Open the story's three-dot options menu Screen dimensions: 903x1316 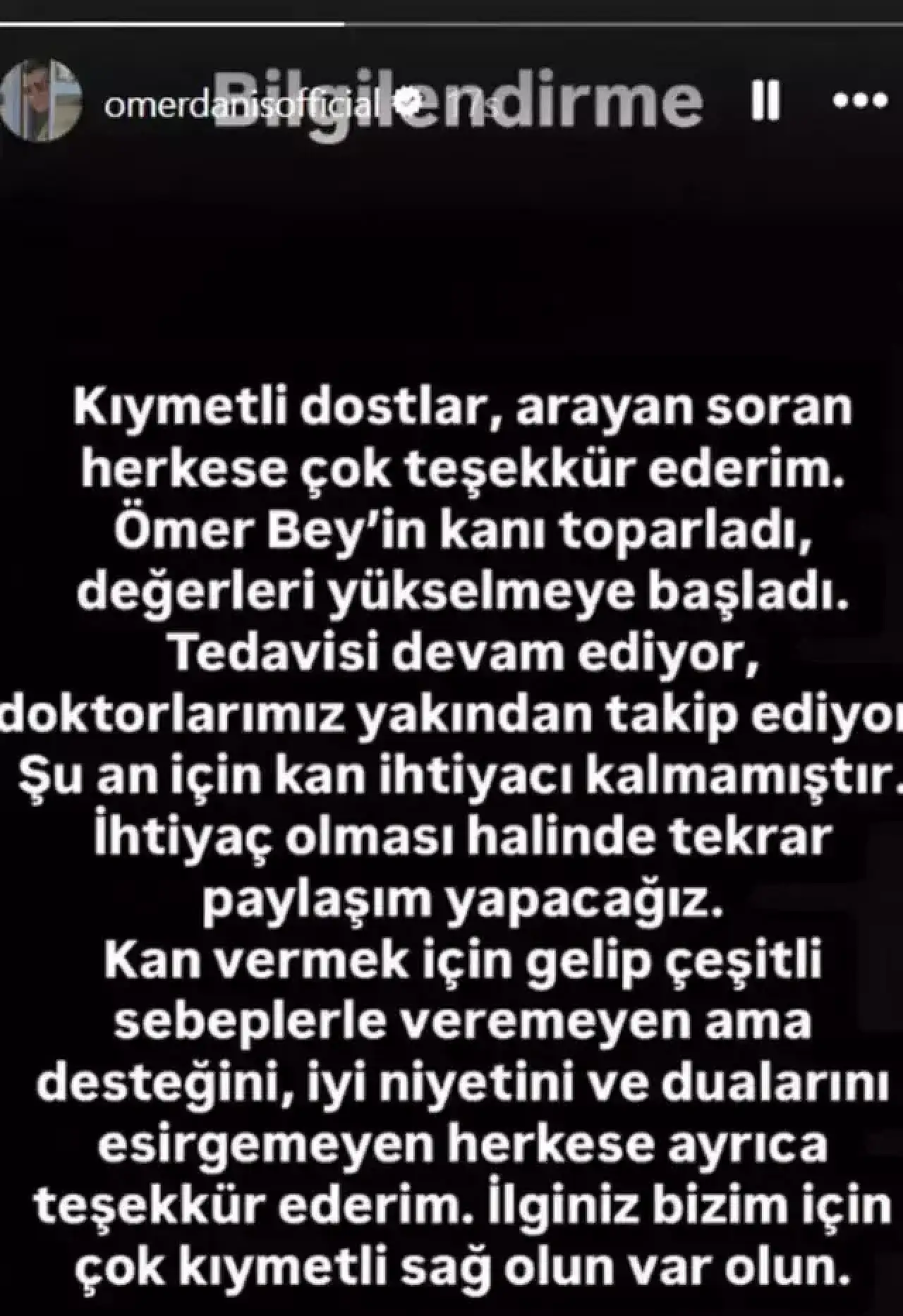pyautogui.click(x=859, y=100)
